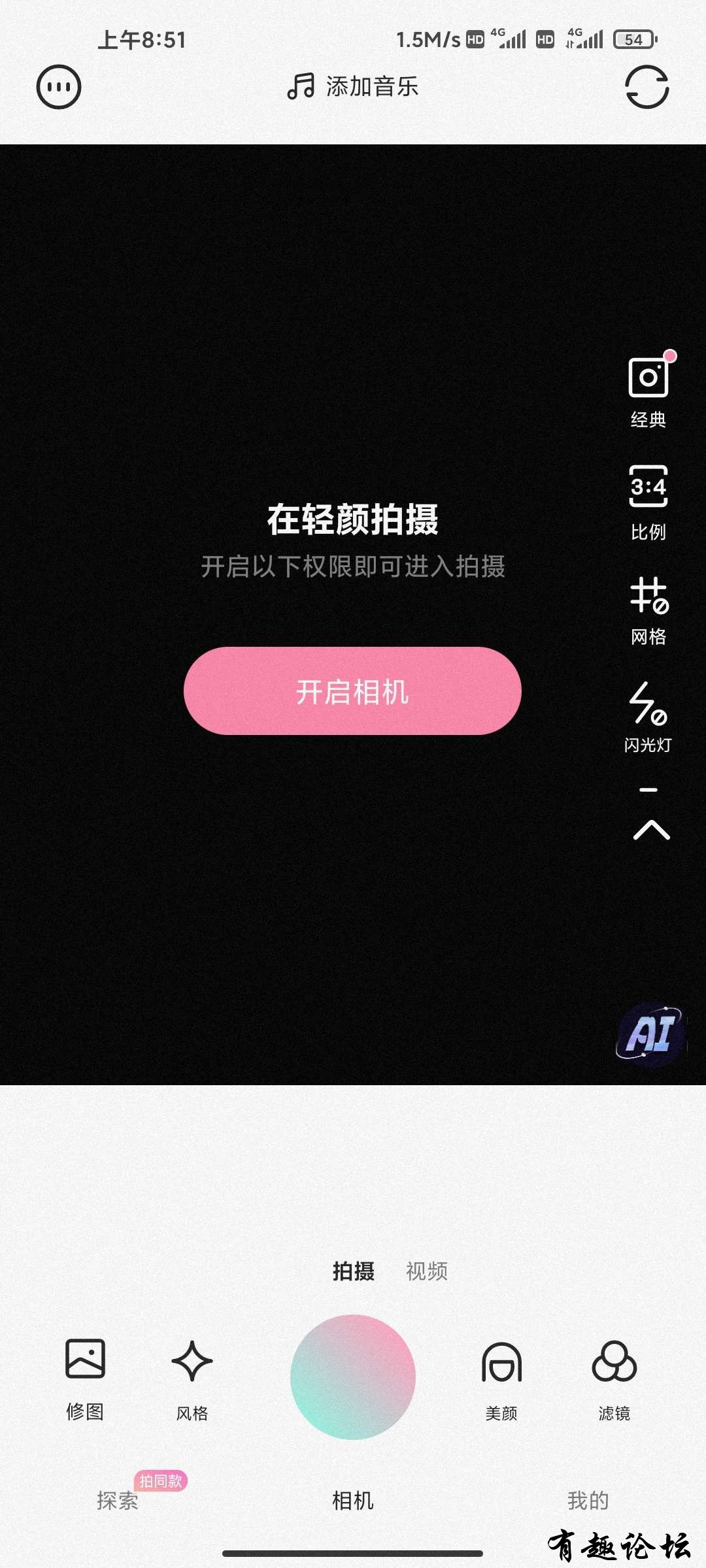Go to the 探索 explore tab

pyautogui.click(x=118, y=1500)
